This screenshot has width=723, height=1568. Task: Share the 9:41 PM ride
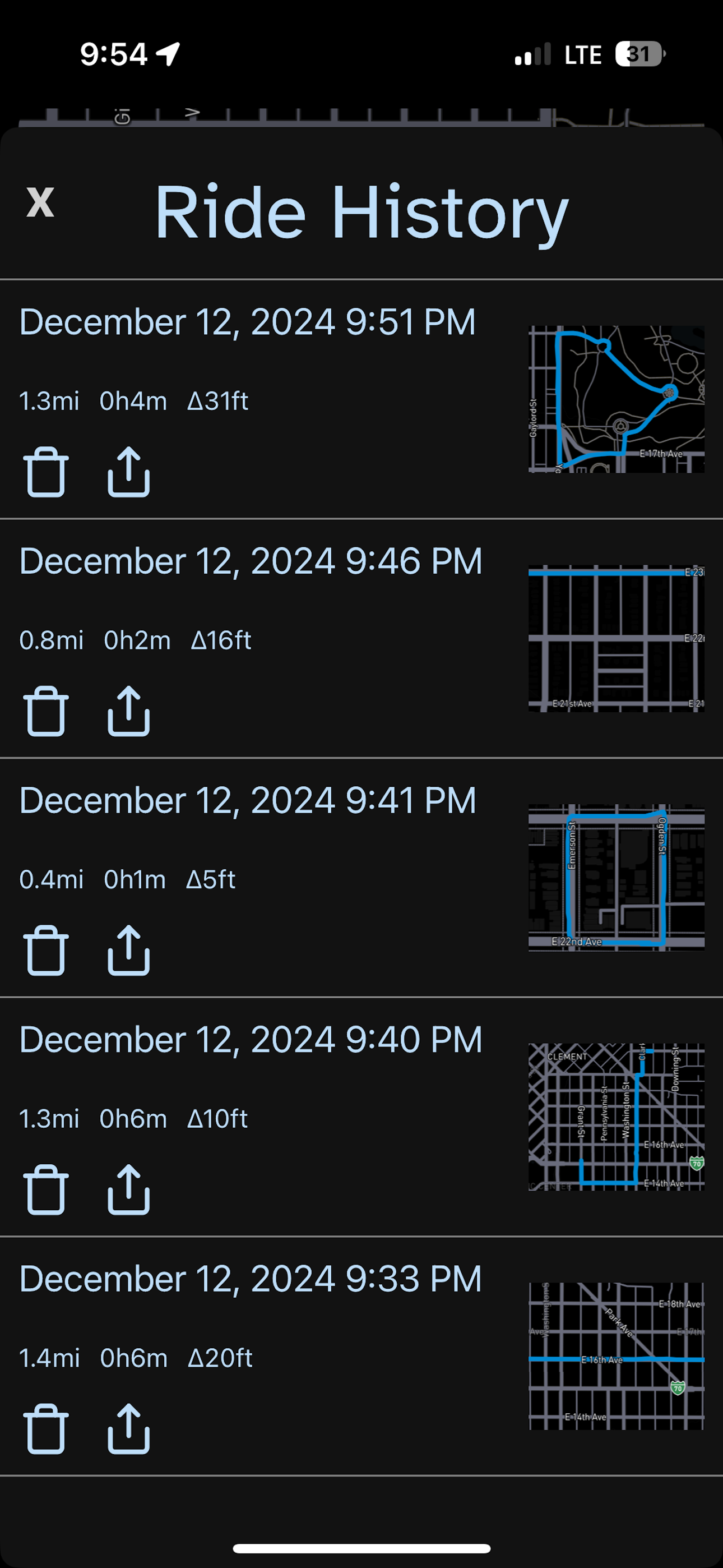pos(128,950)
